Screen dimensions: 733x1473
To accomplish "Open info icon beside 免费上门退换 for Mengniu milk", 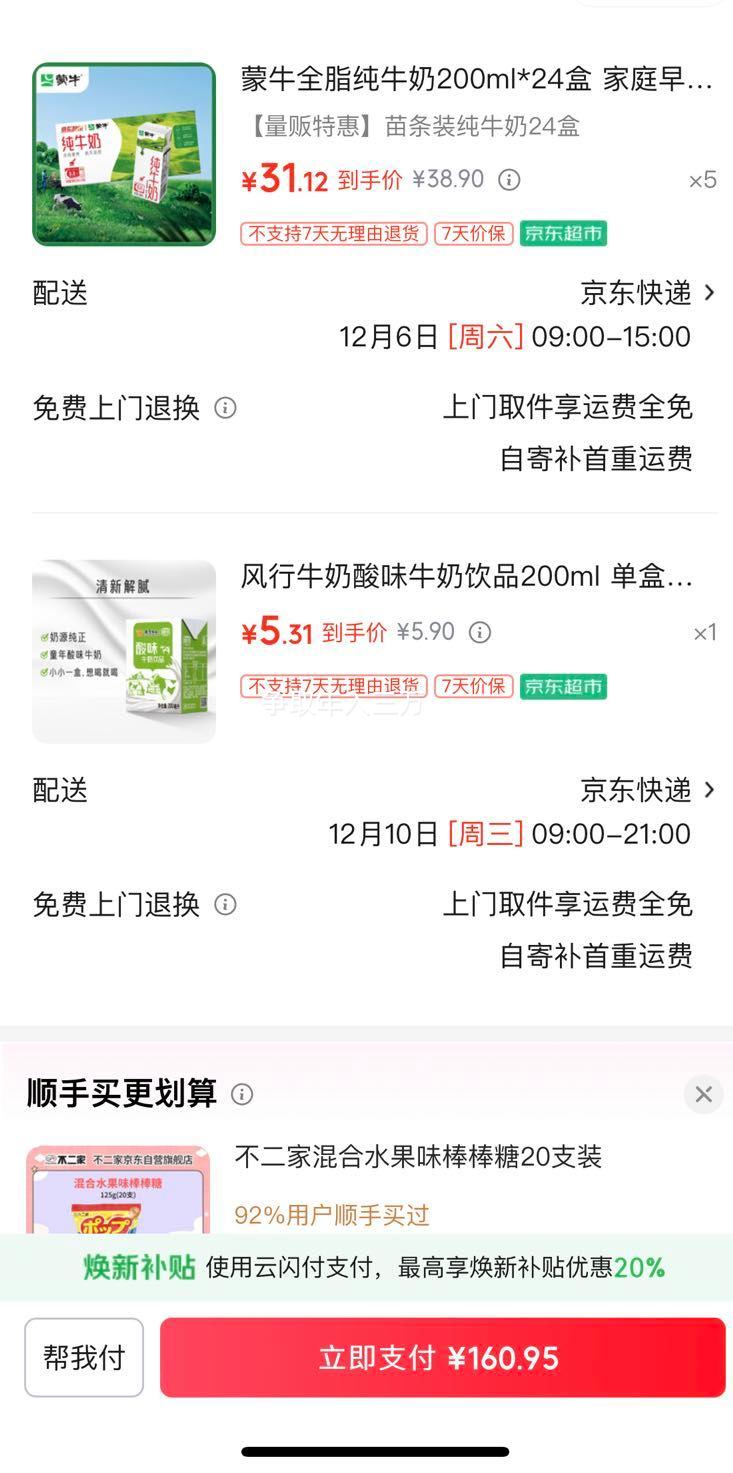I will (226, 408).
